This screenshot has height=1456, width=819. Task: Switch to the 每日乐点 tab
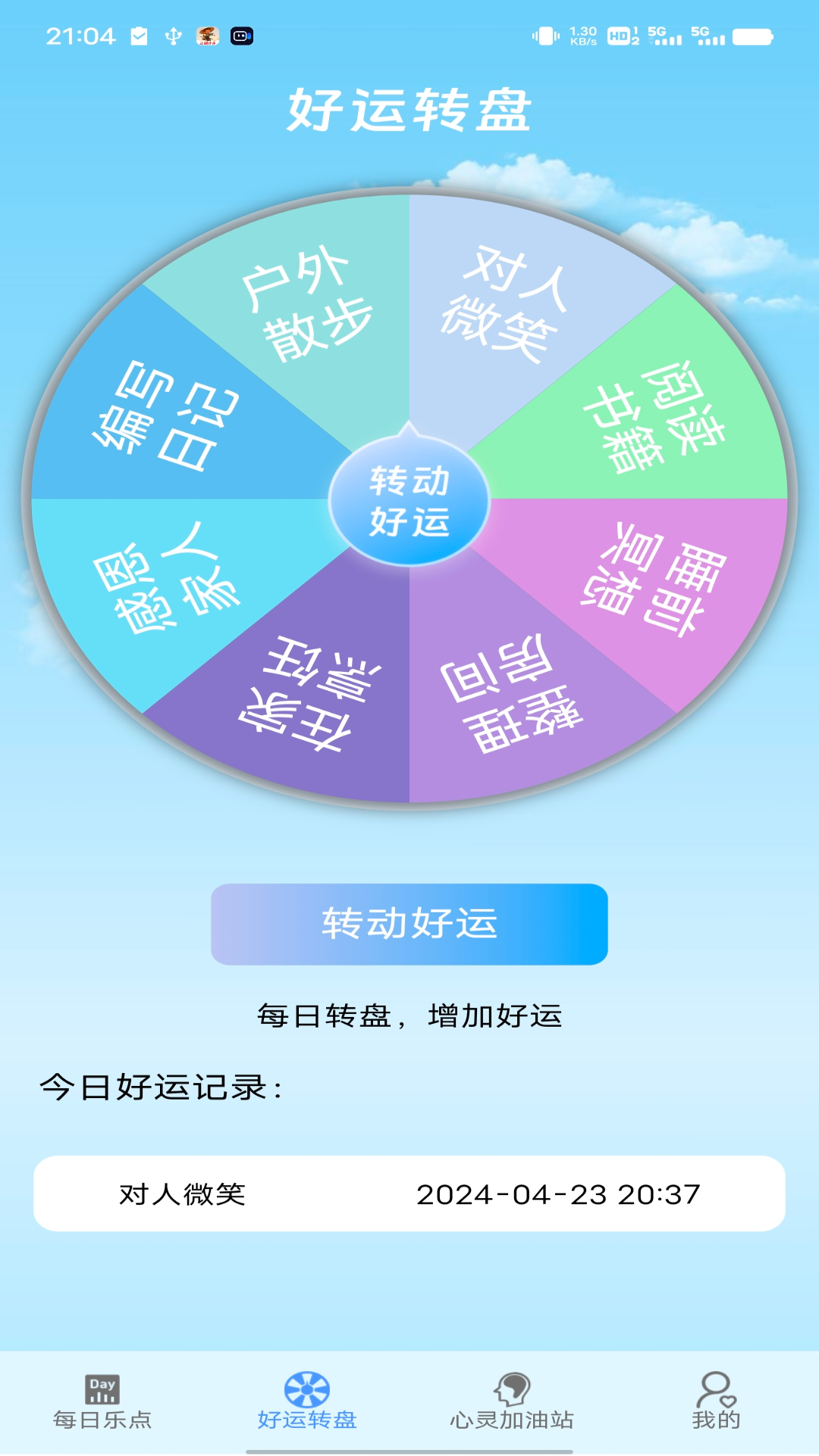(x=102, y=1401)
